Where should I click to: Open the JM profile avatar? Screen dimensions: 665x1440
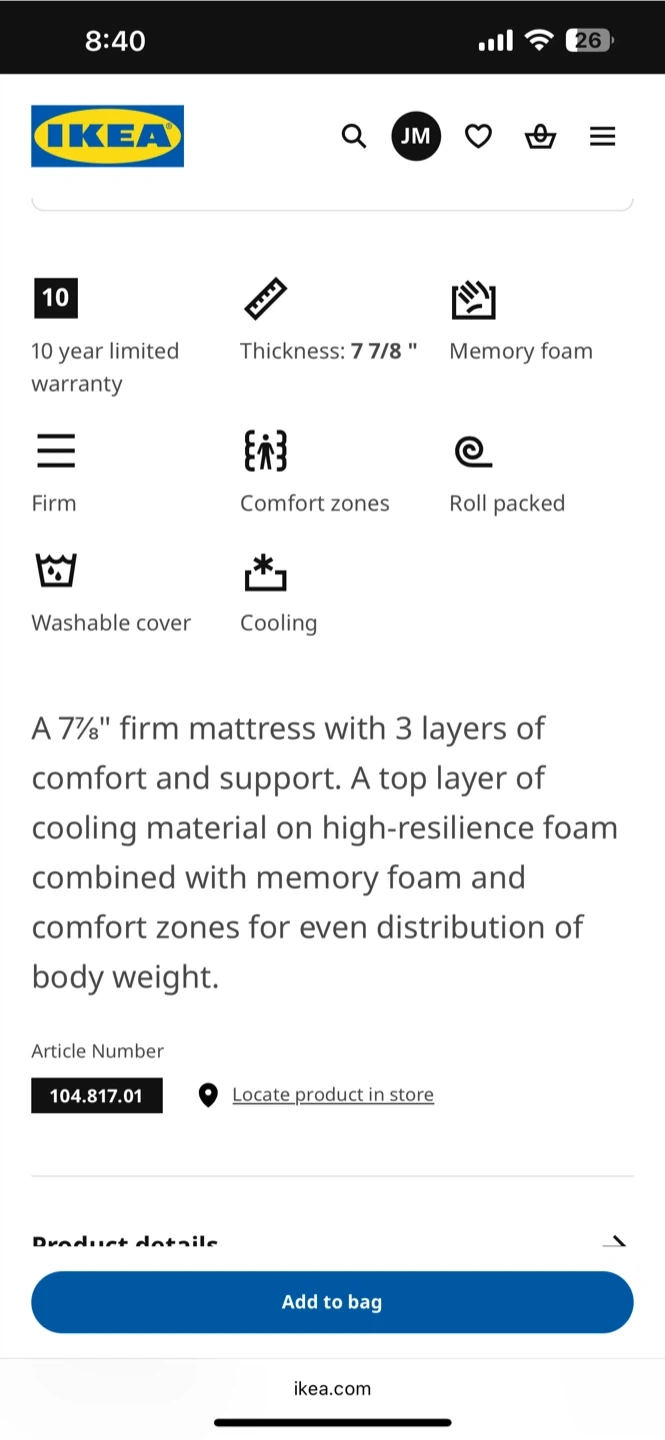[x=415, y=136]
